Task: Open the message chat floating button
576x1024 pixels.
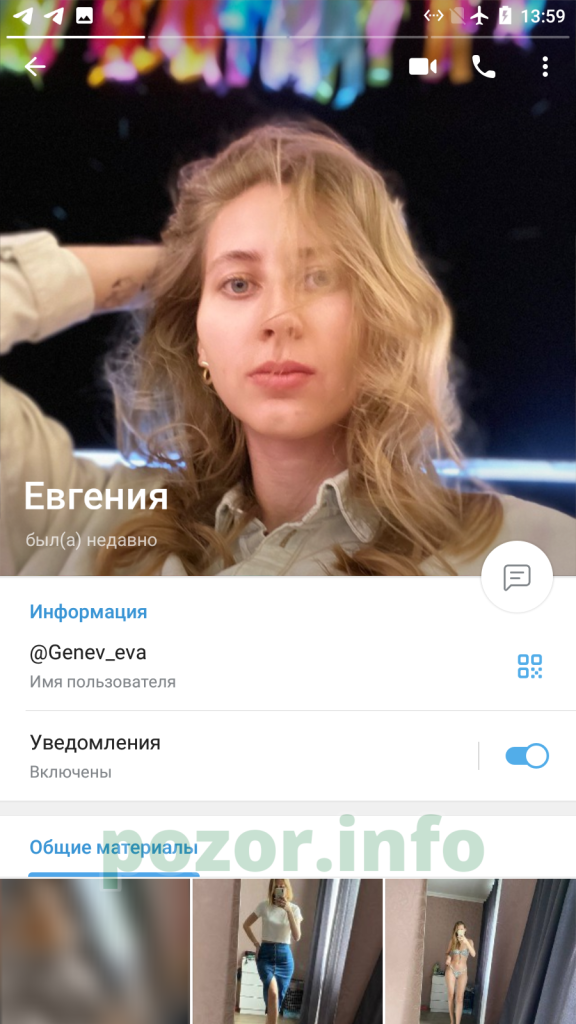Action: tap(517, 577)
